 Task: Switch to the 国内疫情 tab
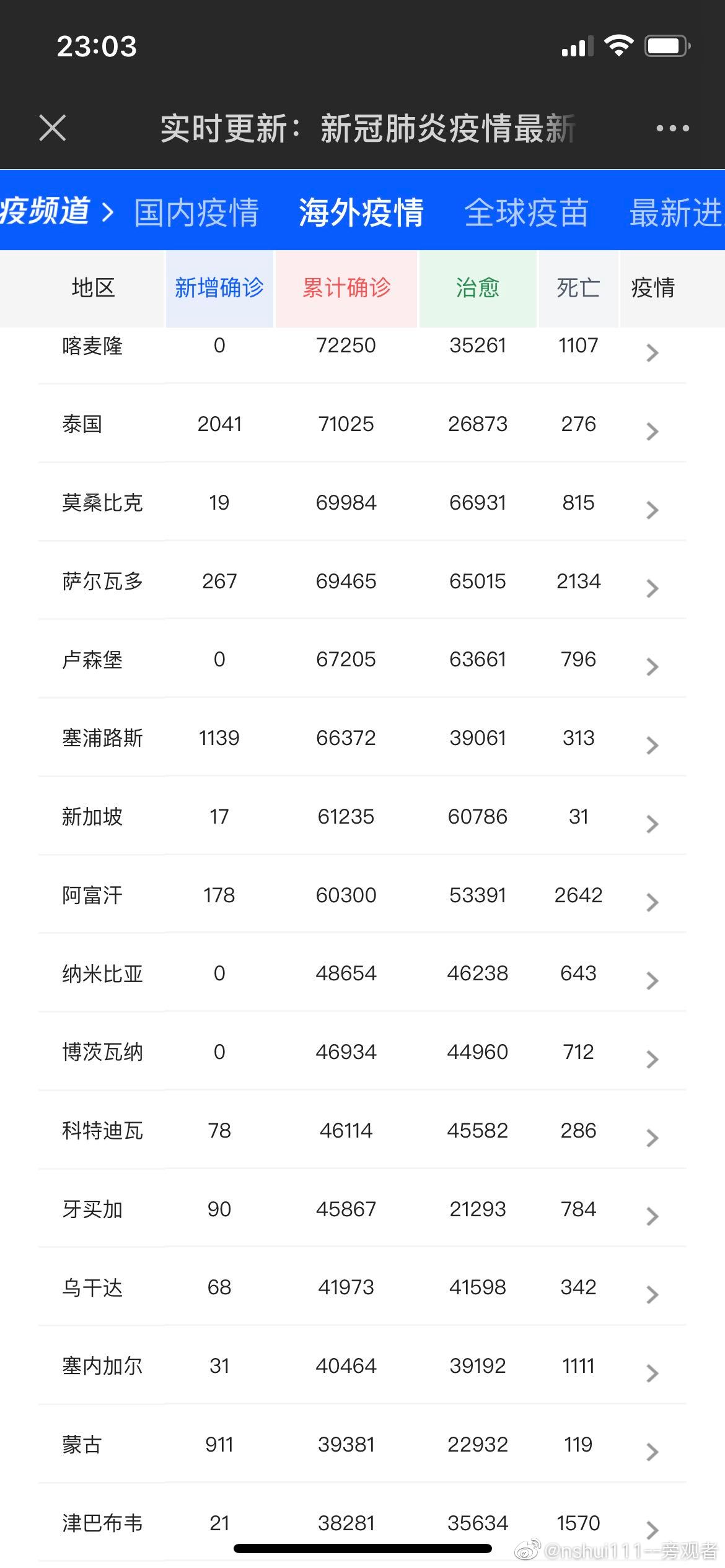pos(196,212)
